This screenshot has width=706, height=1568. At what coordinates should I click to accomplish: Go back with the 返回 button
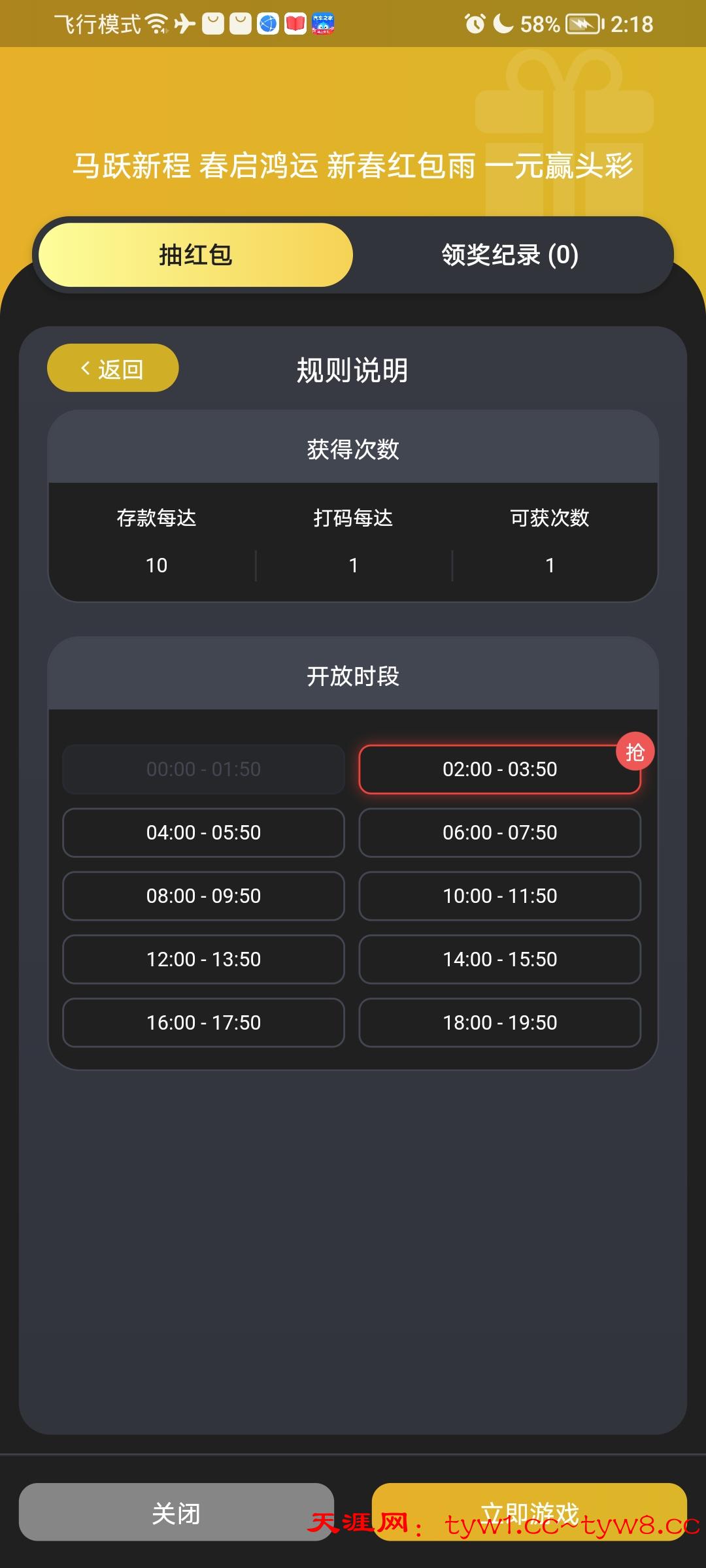coord(112,368)
